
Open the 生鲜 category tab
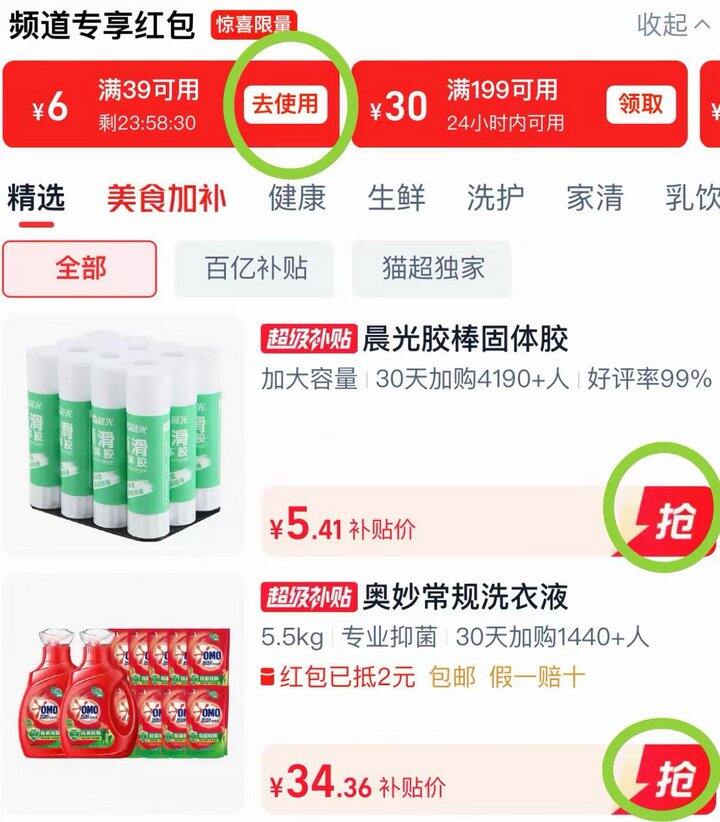[x=396, y=198]
